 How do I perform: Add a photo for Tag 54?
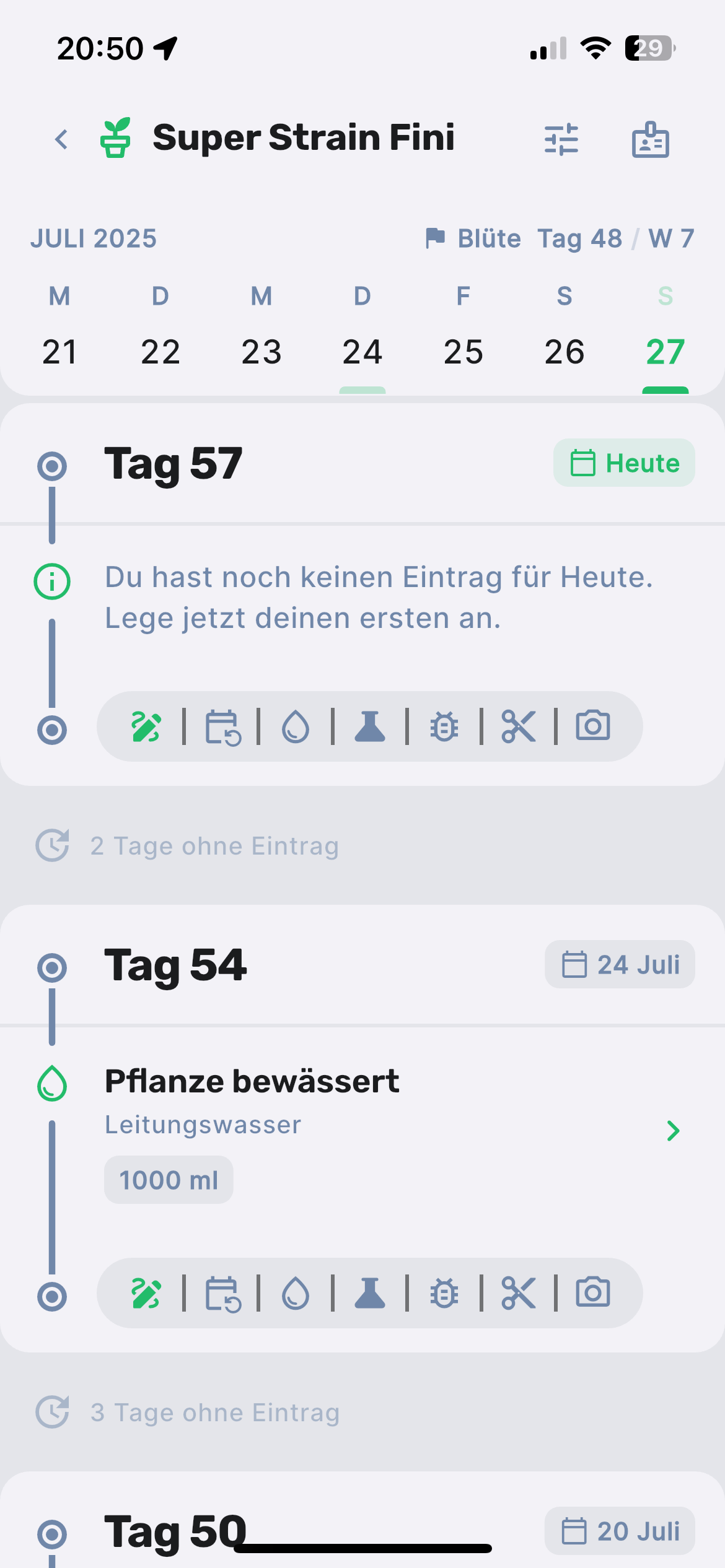593,1294
